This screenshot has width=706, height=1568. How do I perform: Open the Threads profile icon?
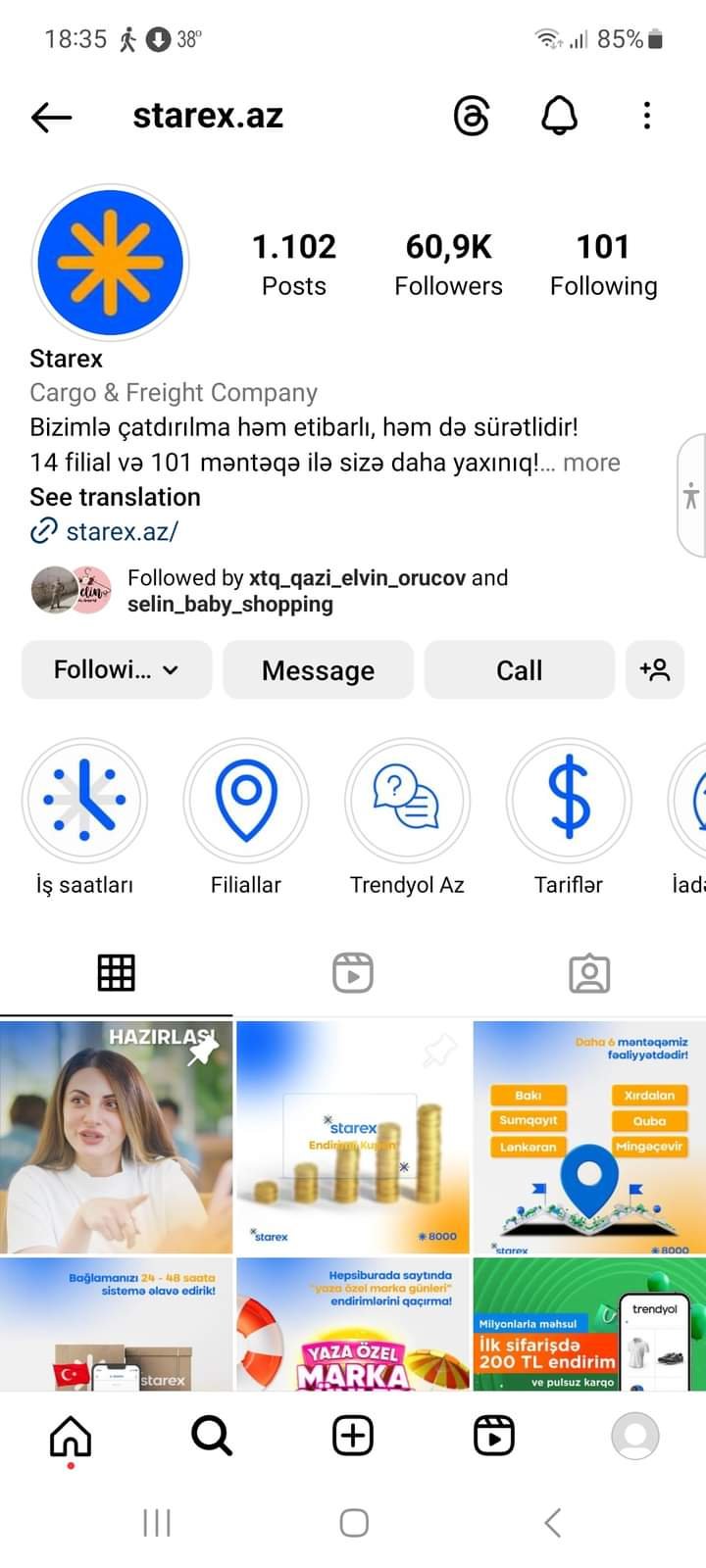tap(472, 116)
